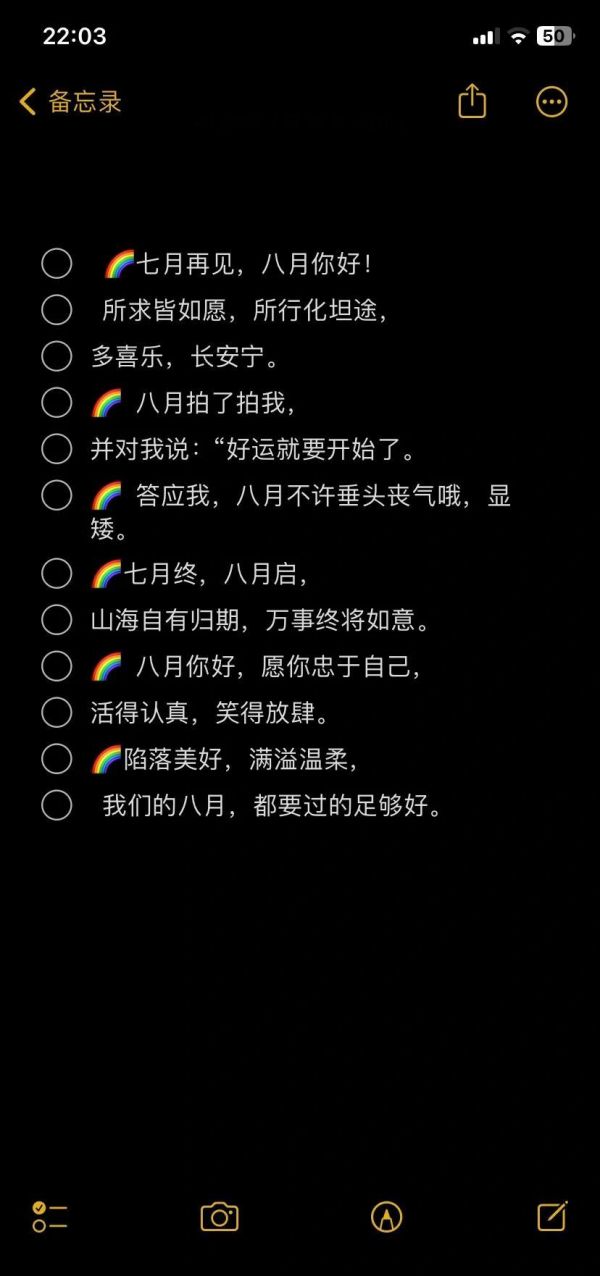
Task: Tick 活得认真，笑得放肆 checkbox
Action: point(57,712)
